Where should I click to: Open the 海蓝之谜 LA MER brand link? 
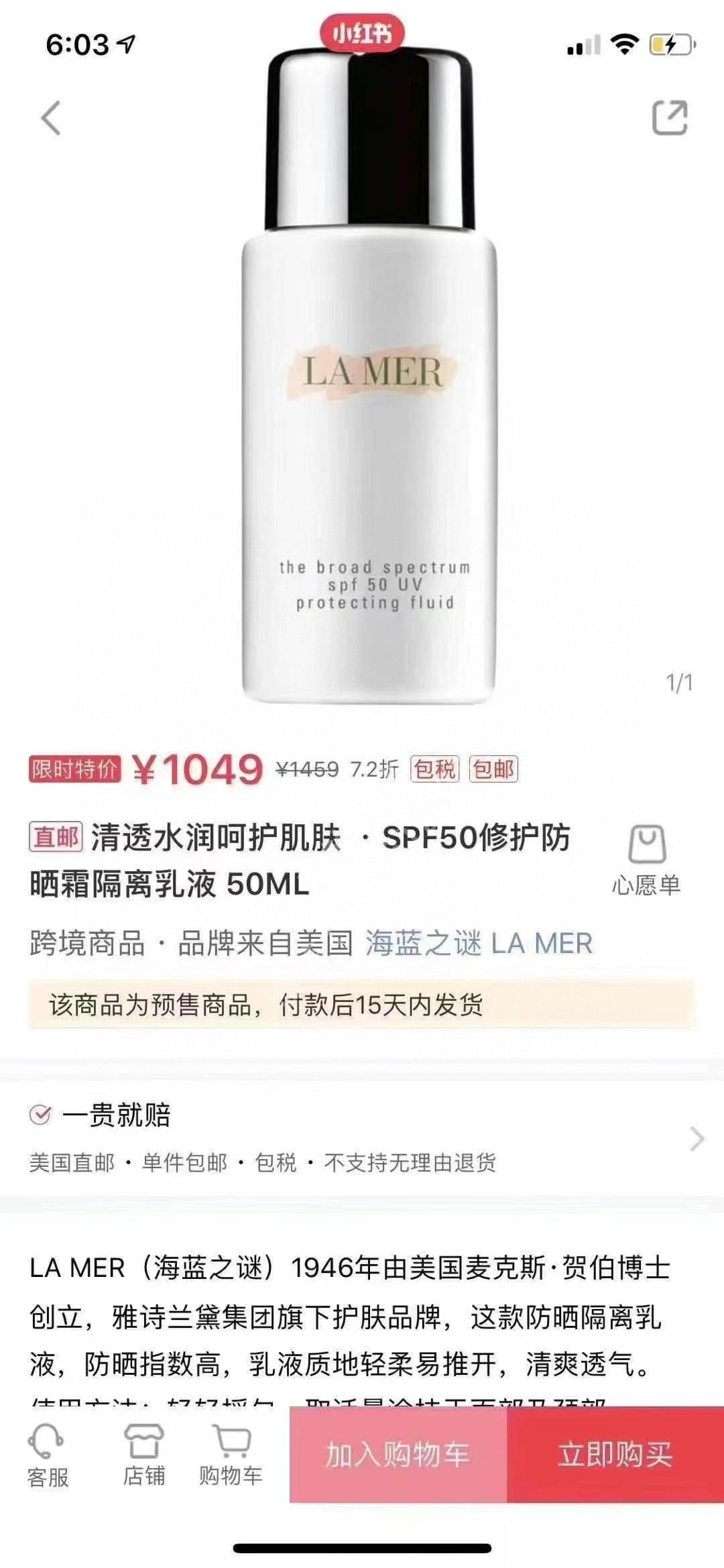[479, 943]
